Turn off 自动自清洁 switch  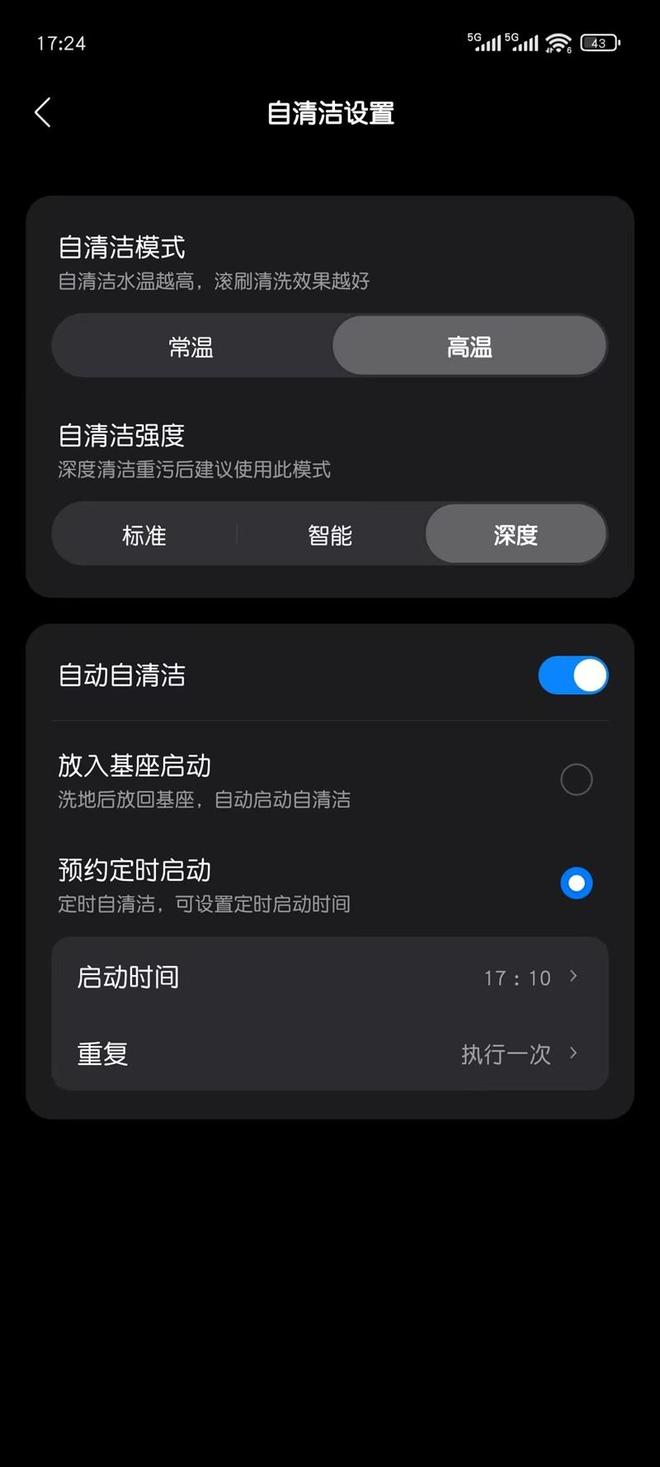click(x=573, y=676)
